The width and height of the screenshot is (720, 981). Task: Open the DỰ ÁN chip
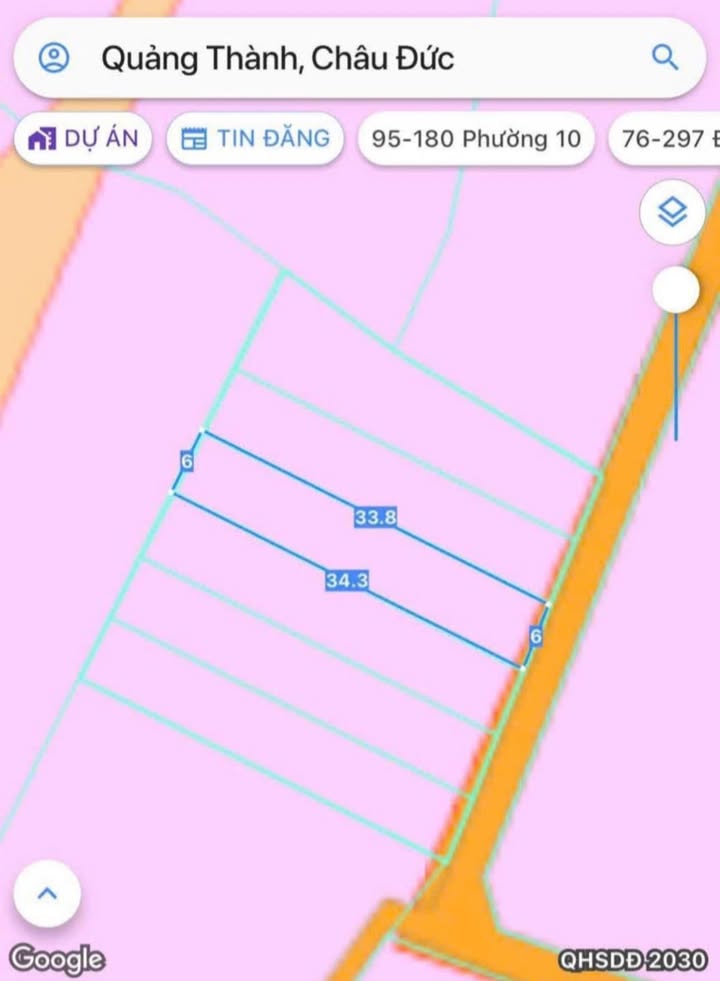(83, 138)
